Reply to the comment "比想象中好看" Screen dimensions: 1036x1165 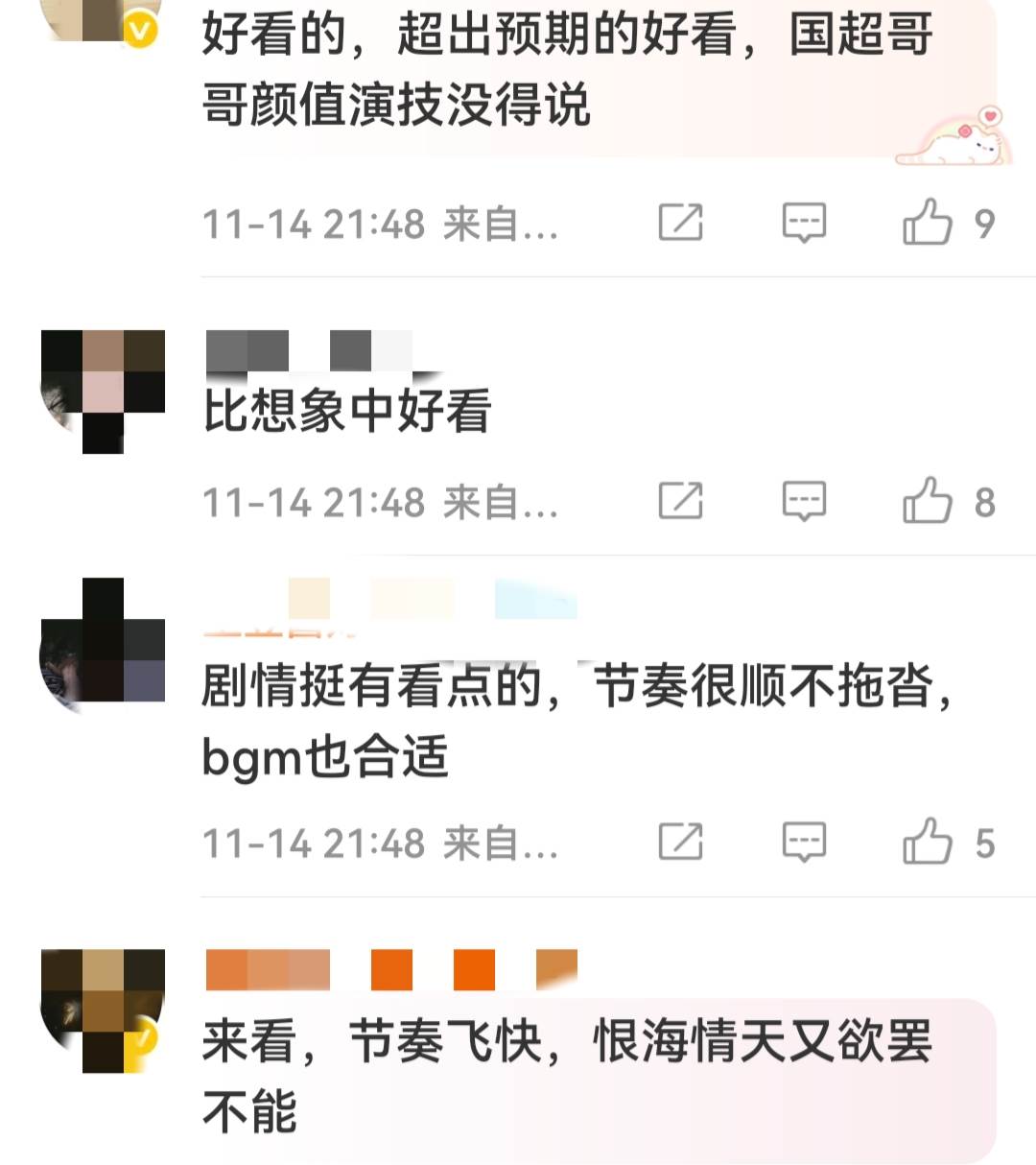[804, 501]
